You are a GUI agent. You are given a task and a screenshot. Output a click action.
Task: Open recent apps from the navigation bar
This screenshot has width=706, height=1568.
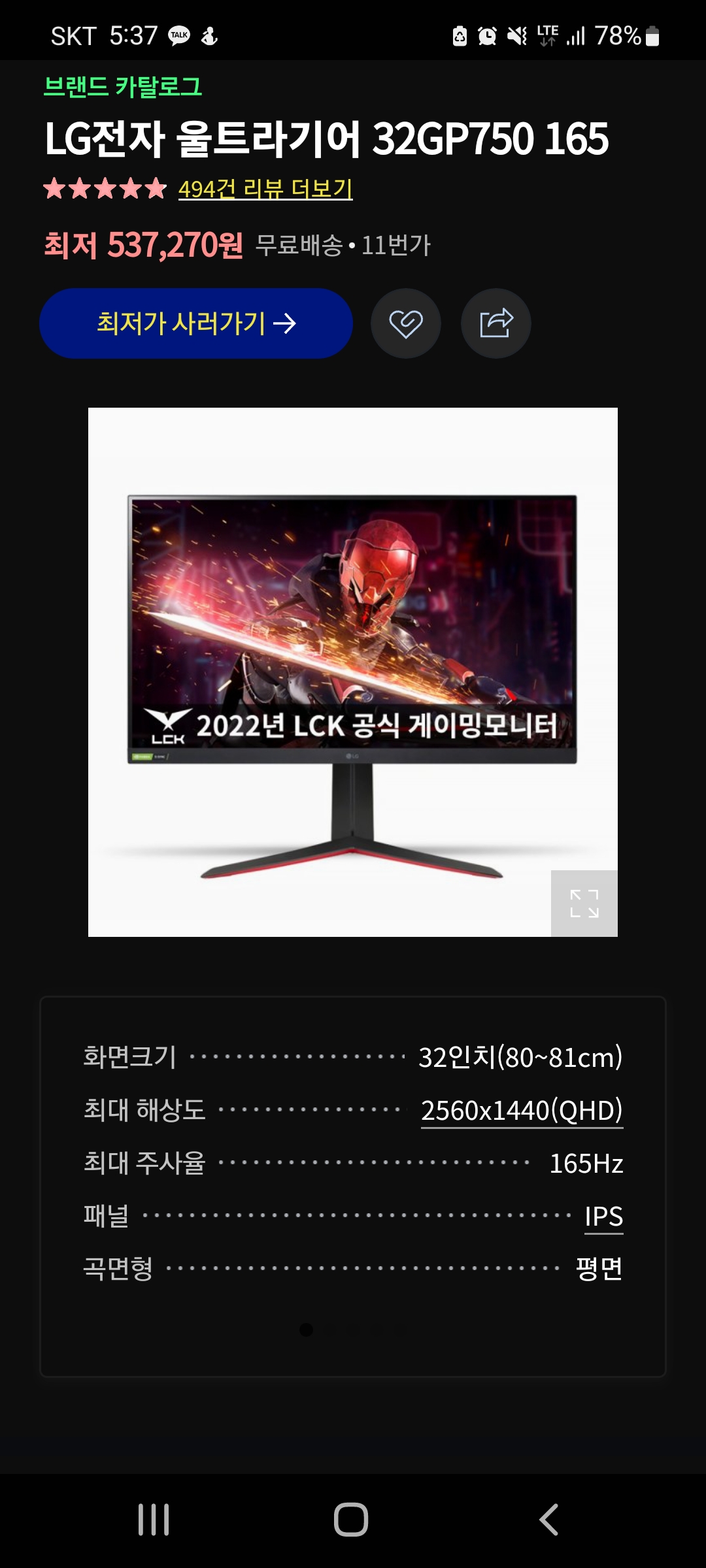tap(154, 1520)
